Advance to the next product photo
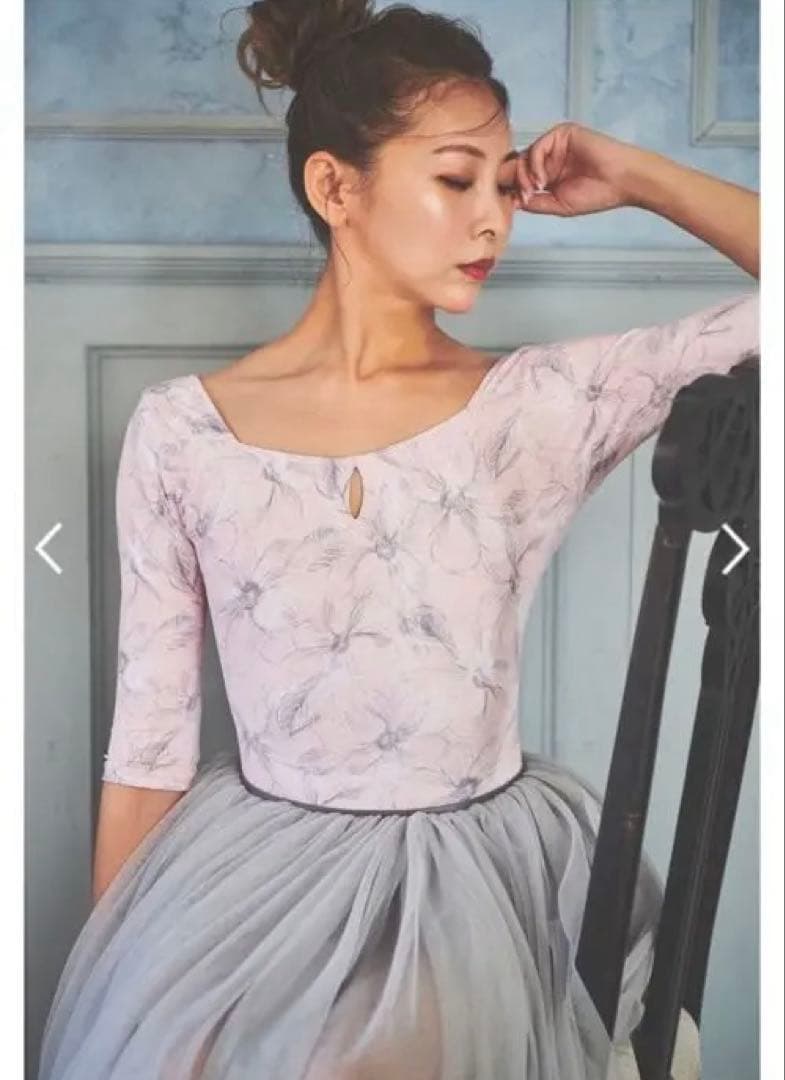The height and width of the screenshot is (1080, 785). coord(735,548)
